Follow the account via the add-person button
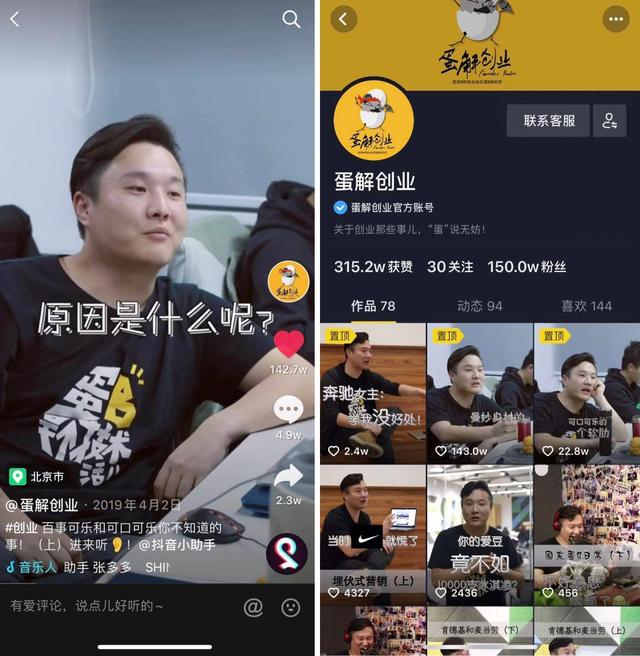 [609, 121]
